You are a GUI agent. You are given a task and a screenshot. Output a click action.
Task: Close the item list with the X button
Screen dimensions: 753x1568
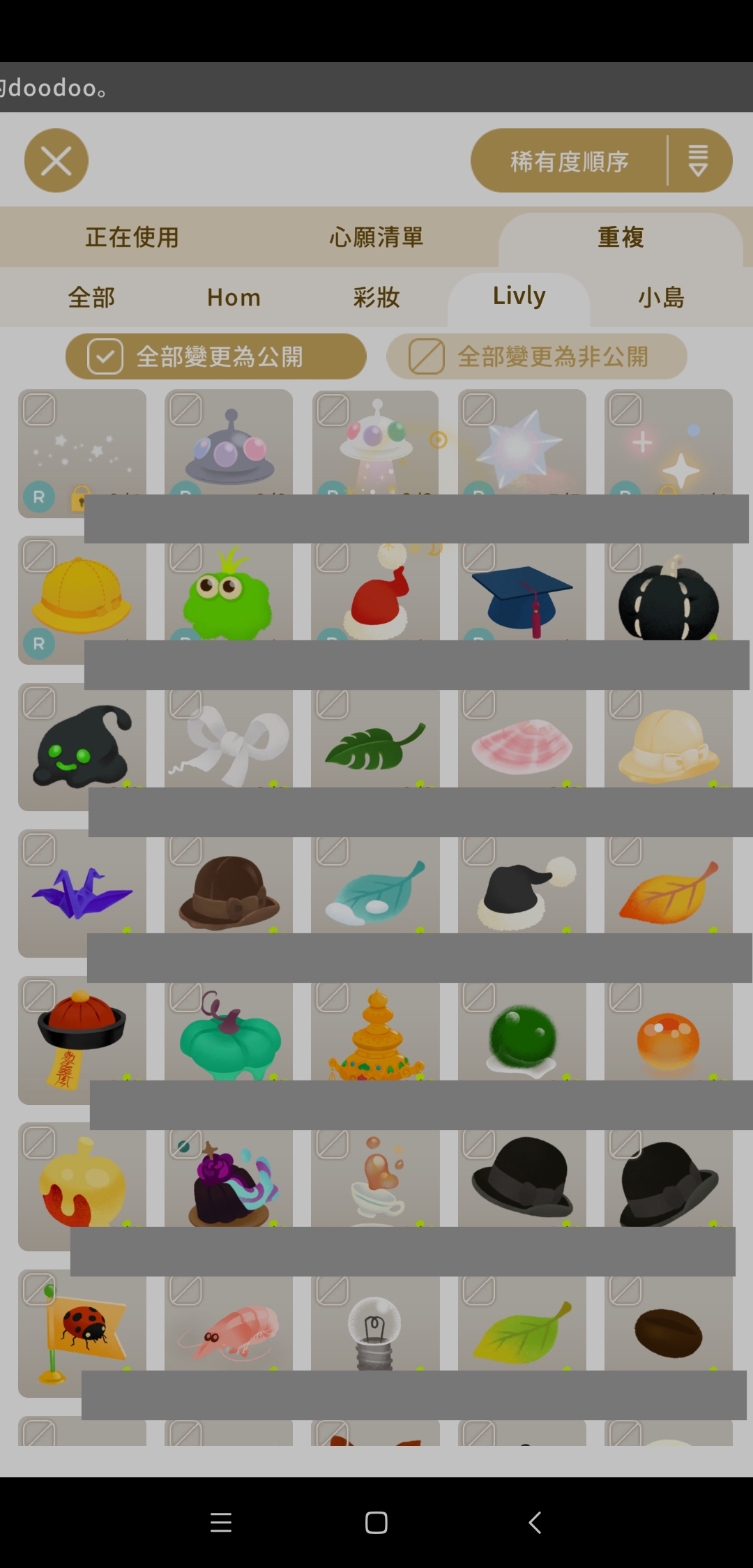tap(56, 161)
